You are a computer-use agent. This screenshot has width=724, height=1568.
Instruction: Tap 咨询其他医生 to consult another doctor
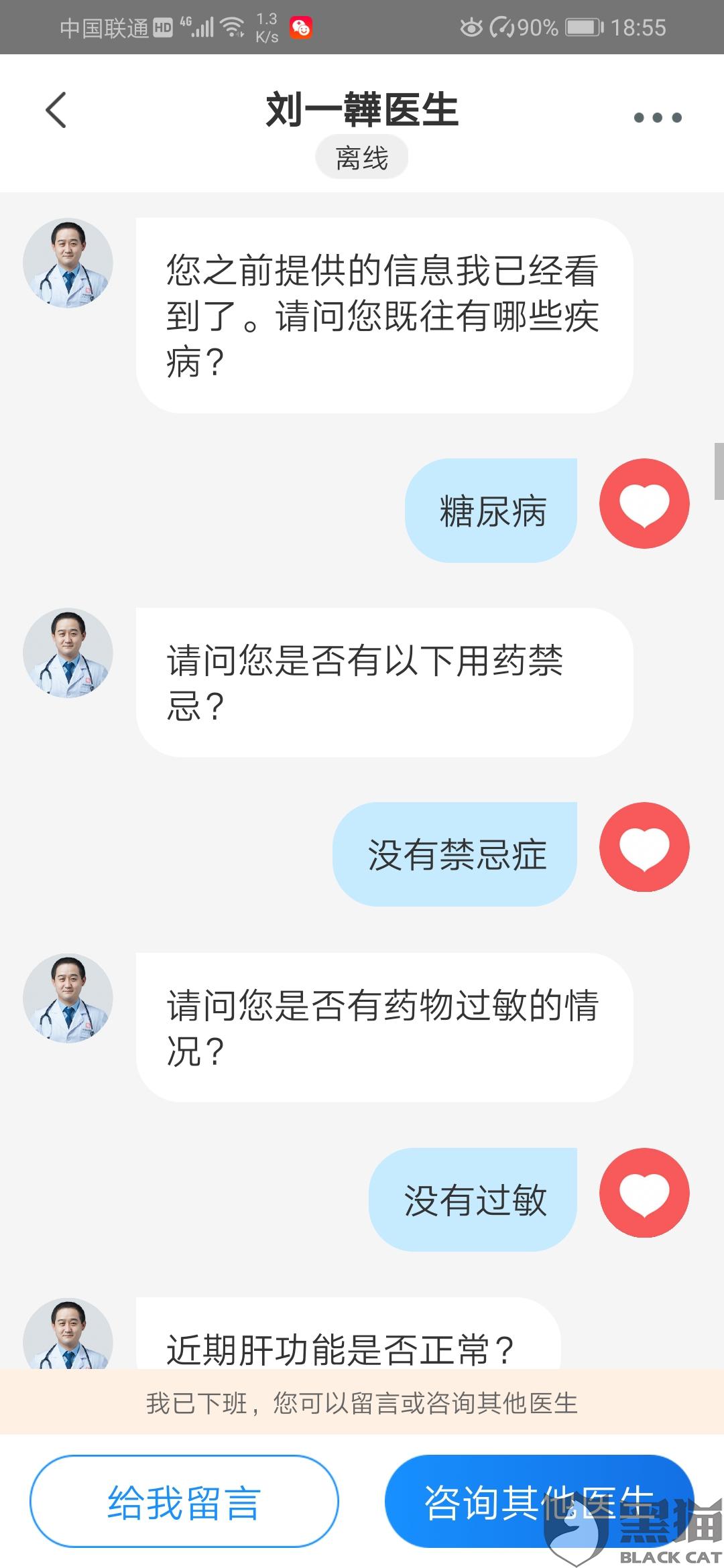click(538, 1500)
